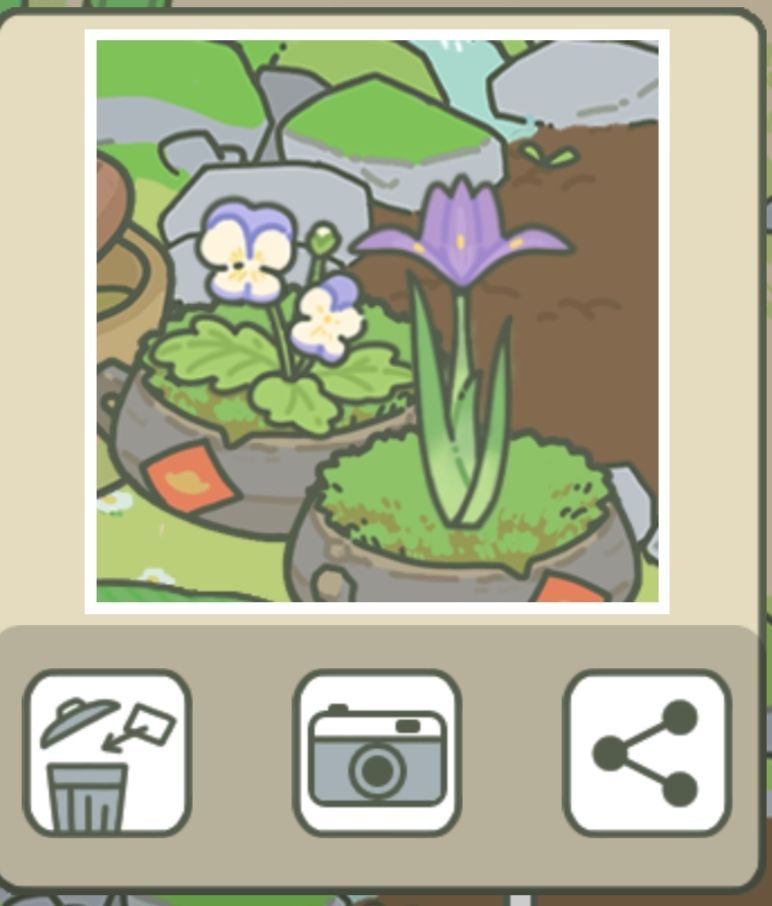The height and width of the screenshot is (906, 772).
Task: Discard the flower photo with trash button
Action: coord(107,753)
